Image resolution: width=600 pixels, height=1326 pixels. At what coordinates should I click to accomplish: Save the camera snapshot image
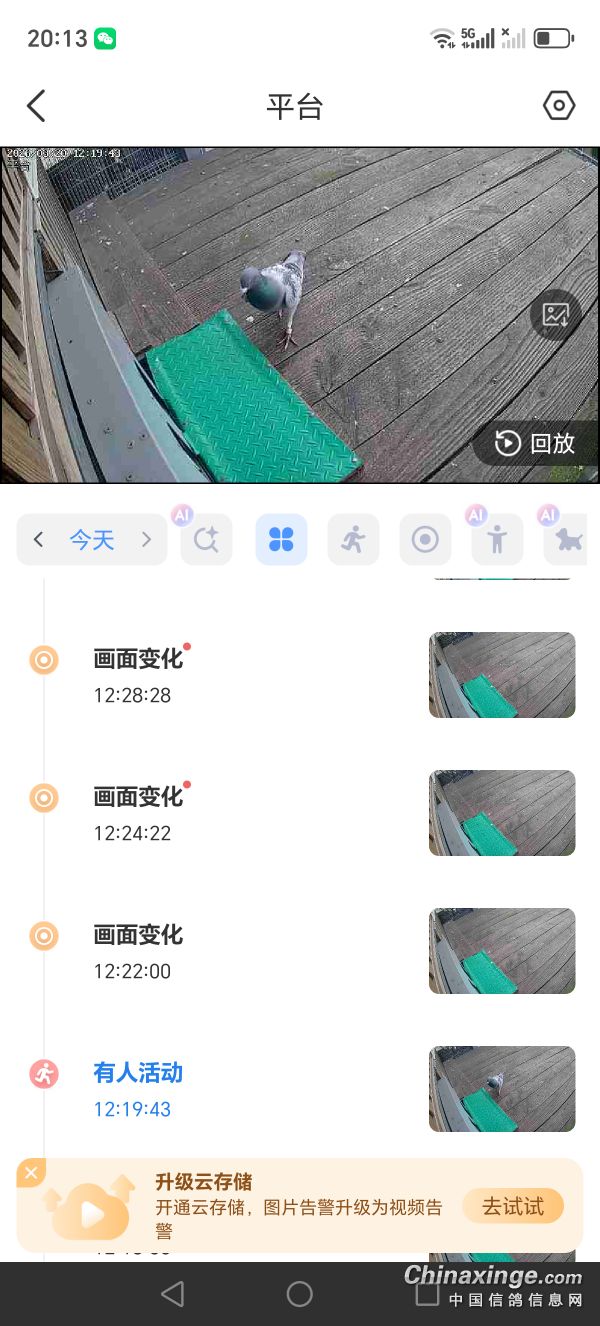[x=555, y=315]
